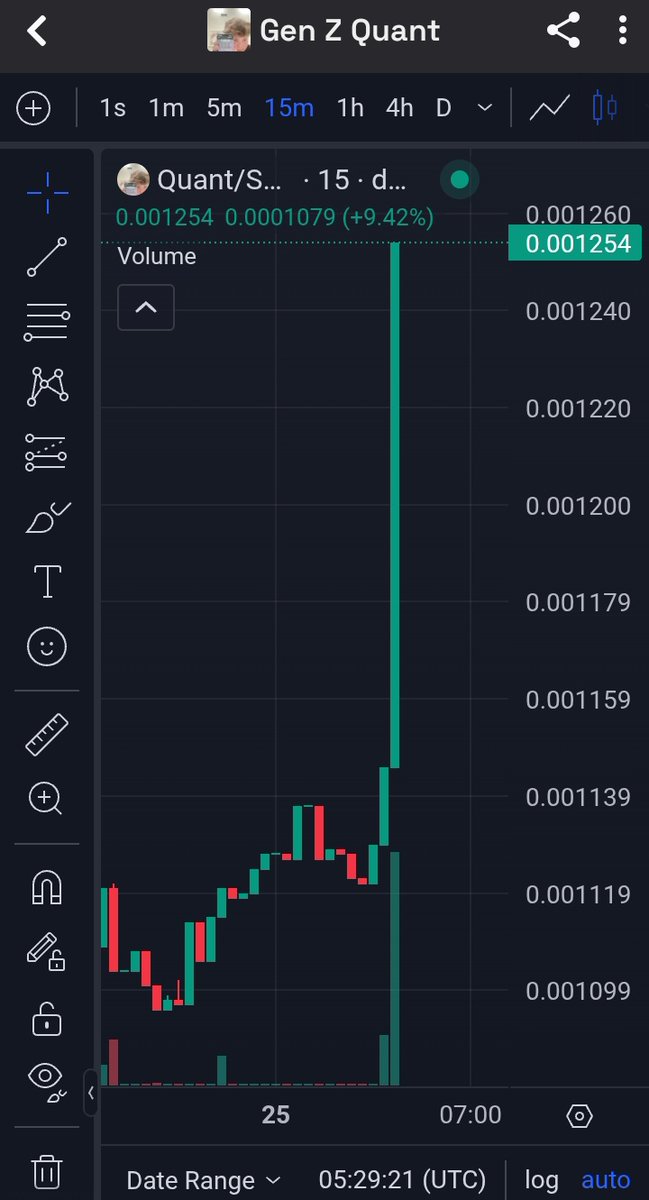Add a symbol with the plus icon

tap(33, 108)
